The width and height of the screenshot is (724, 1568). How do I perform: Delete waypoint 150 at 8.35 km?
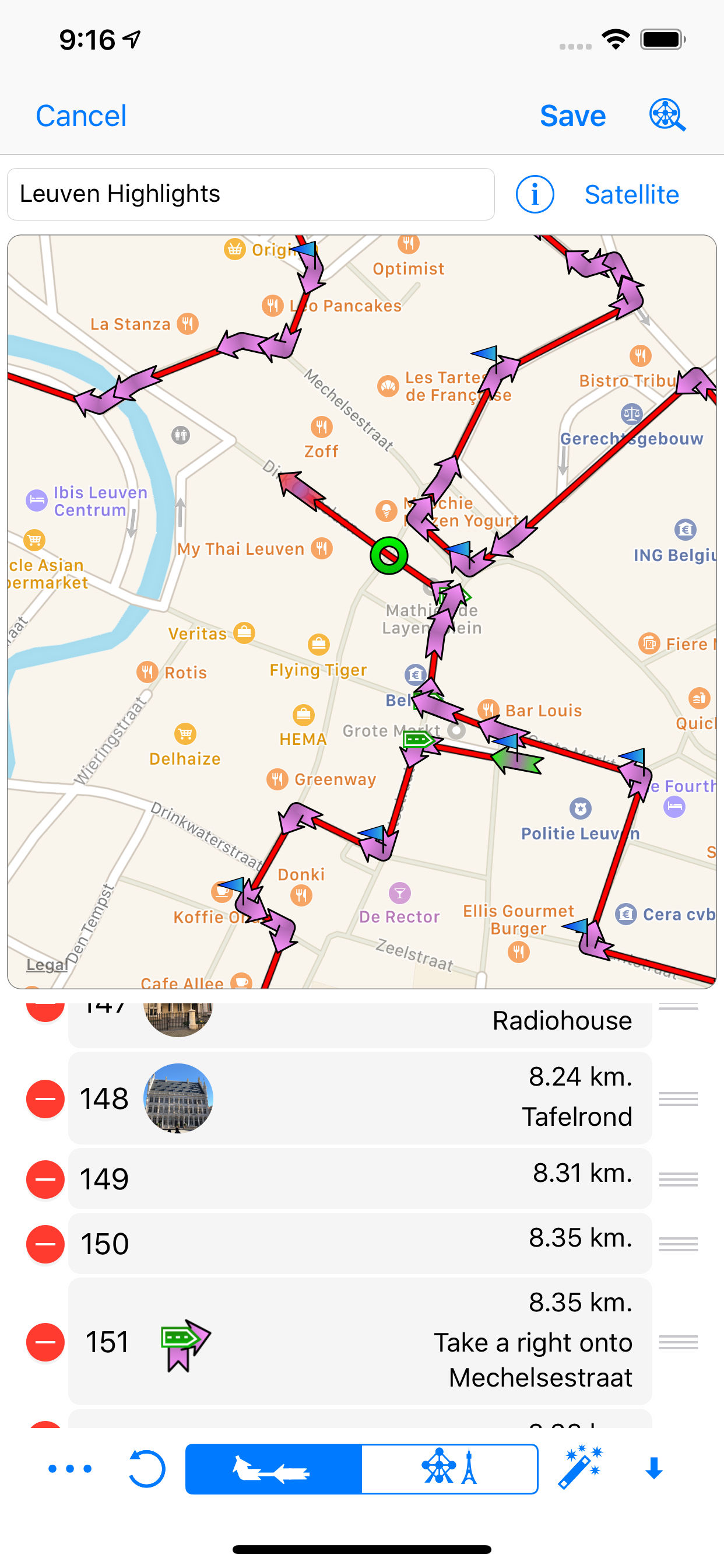tap(45, 1244)
